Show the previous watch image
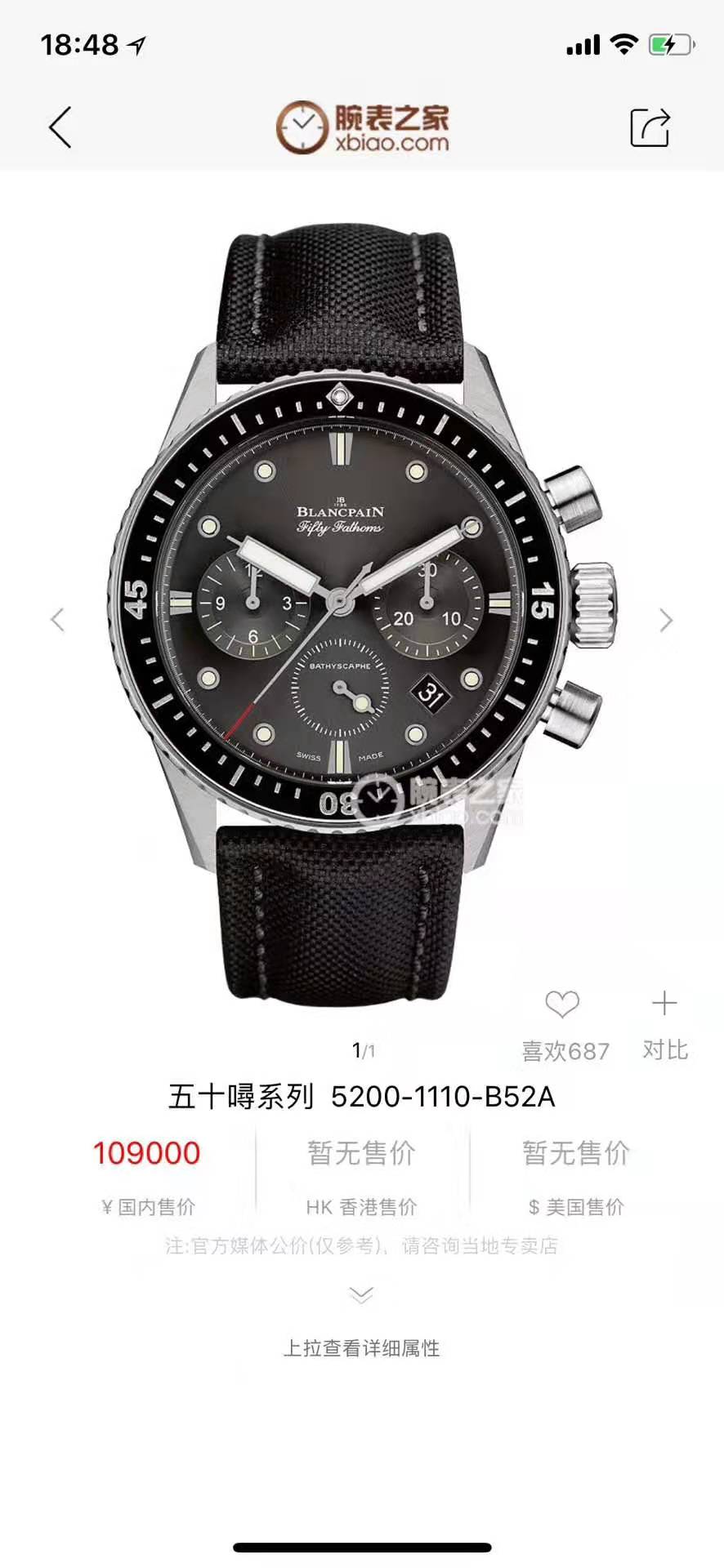This screenshot has height=1568, width=724. pos(57,620)
